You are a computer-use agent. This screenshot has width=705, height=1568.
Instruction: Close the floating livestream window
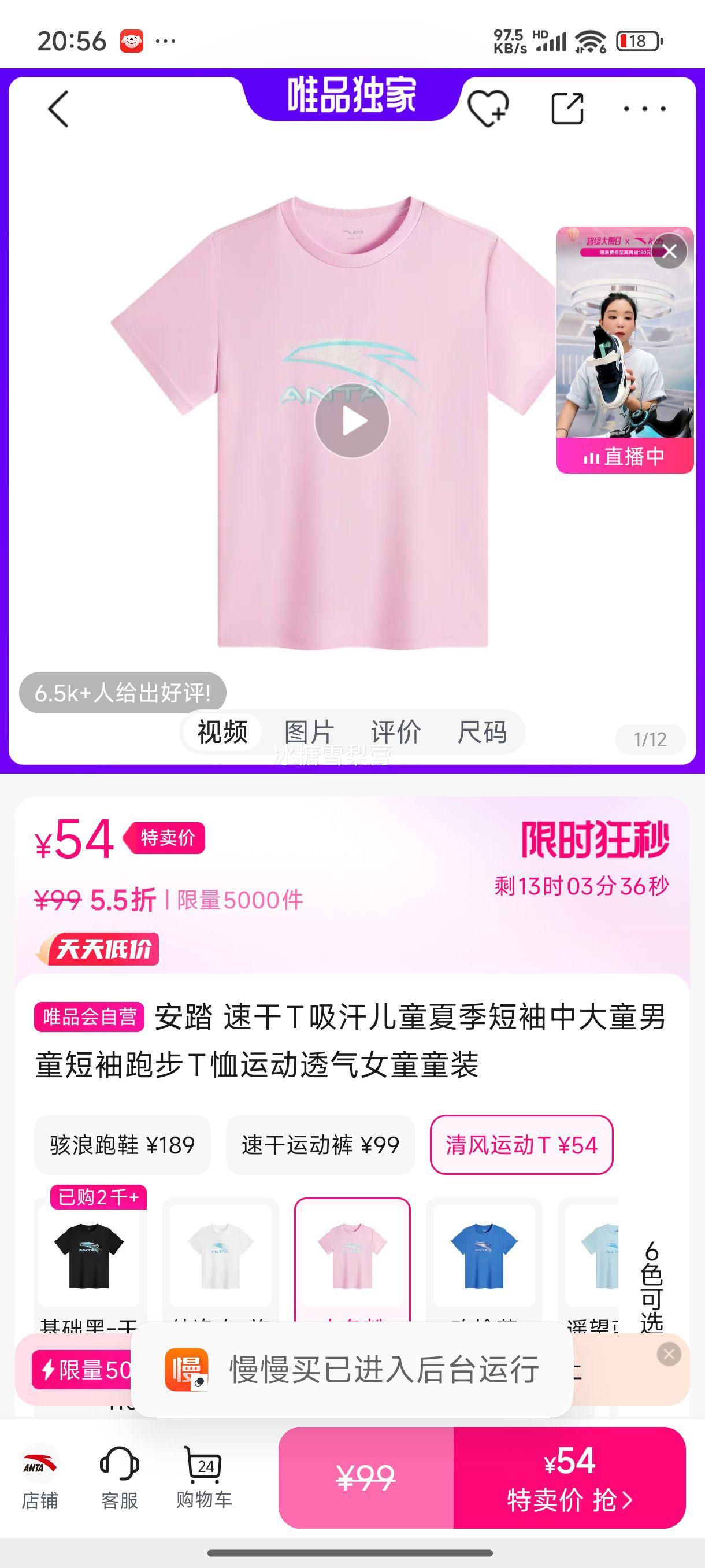click(669, 252)
